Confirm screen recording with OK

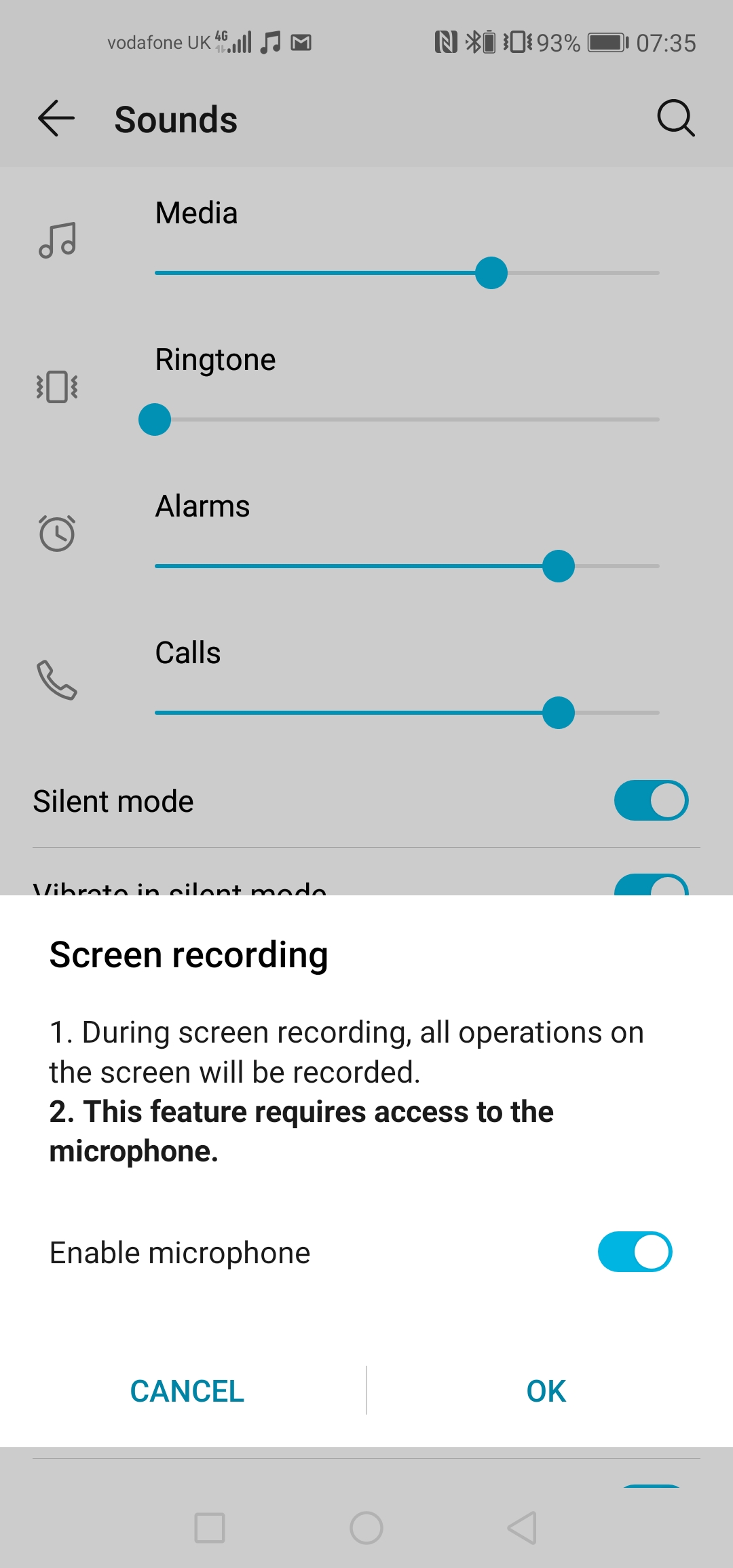click(x=546, y=1391)
